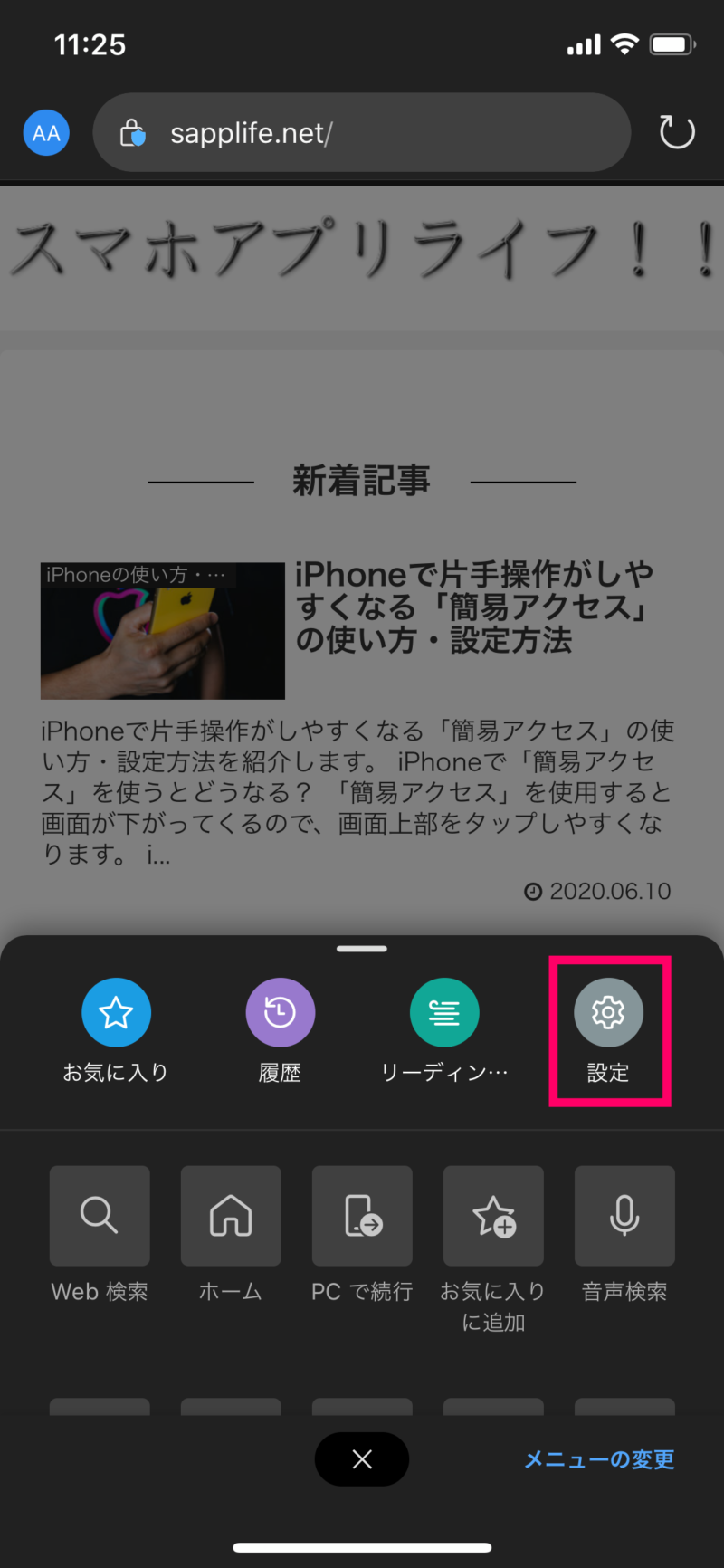Open メニューの変更 link
The image size is (724, 1568).
tap(599, 1459)
